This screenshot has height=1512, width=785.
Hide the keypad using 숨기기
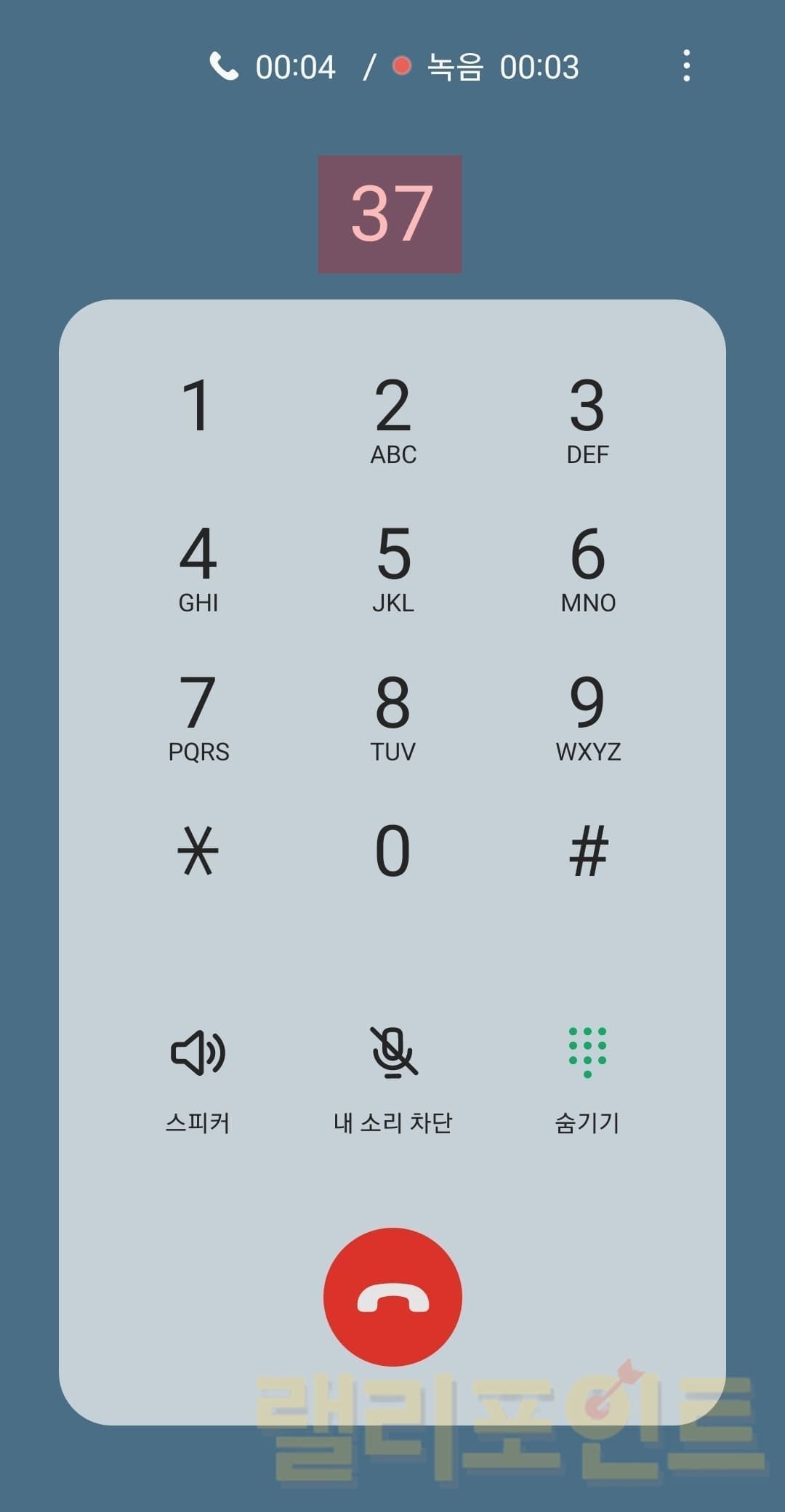(587, 1077)
